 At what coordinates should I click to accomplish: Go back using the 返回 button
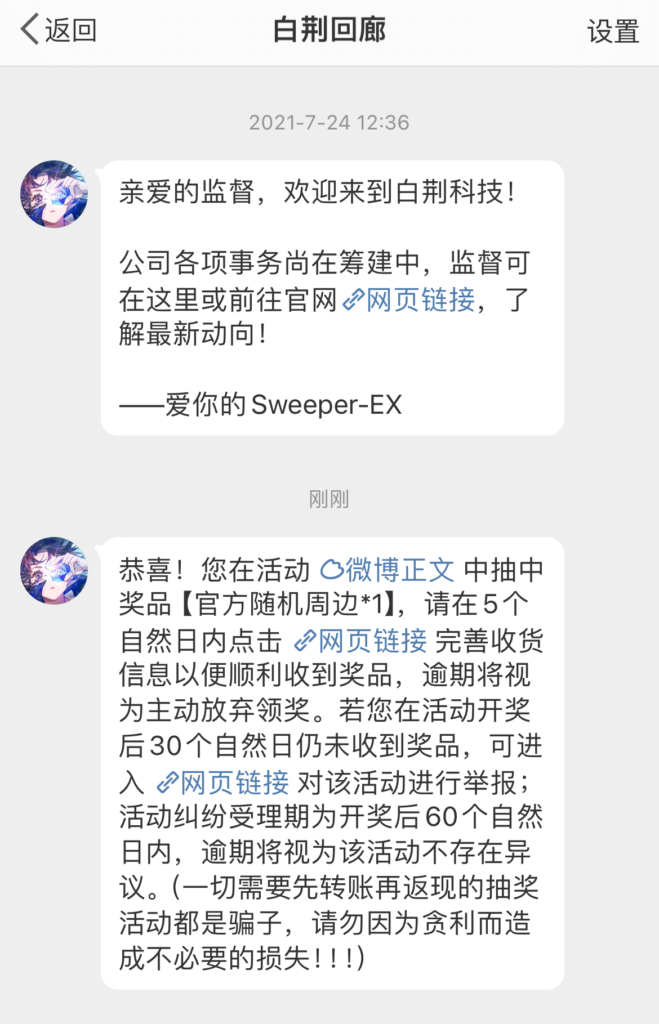(x=59, y=30)
